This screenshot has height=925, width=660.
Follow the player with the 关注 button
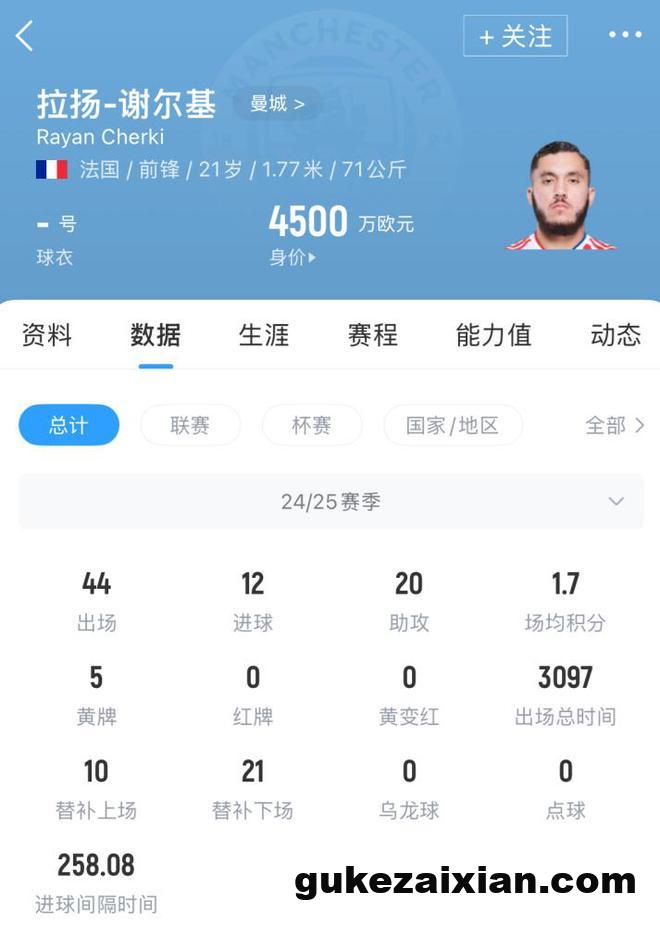click(x=515, y=37)
